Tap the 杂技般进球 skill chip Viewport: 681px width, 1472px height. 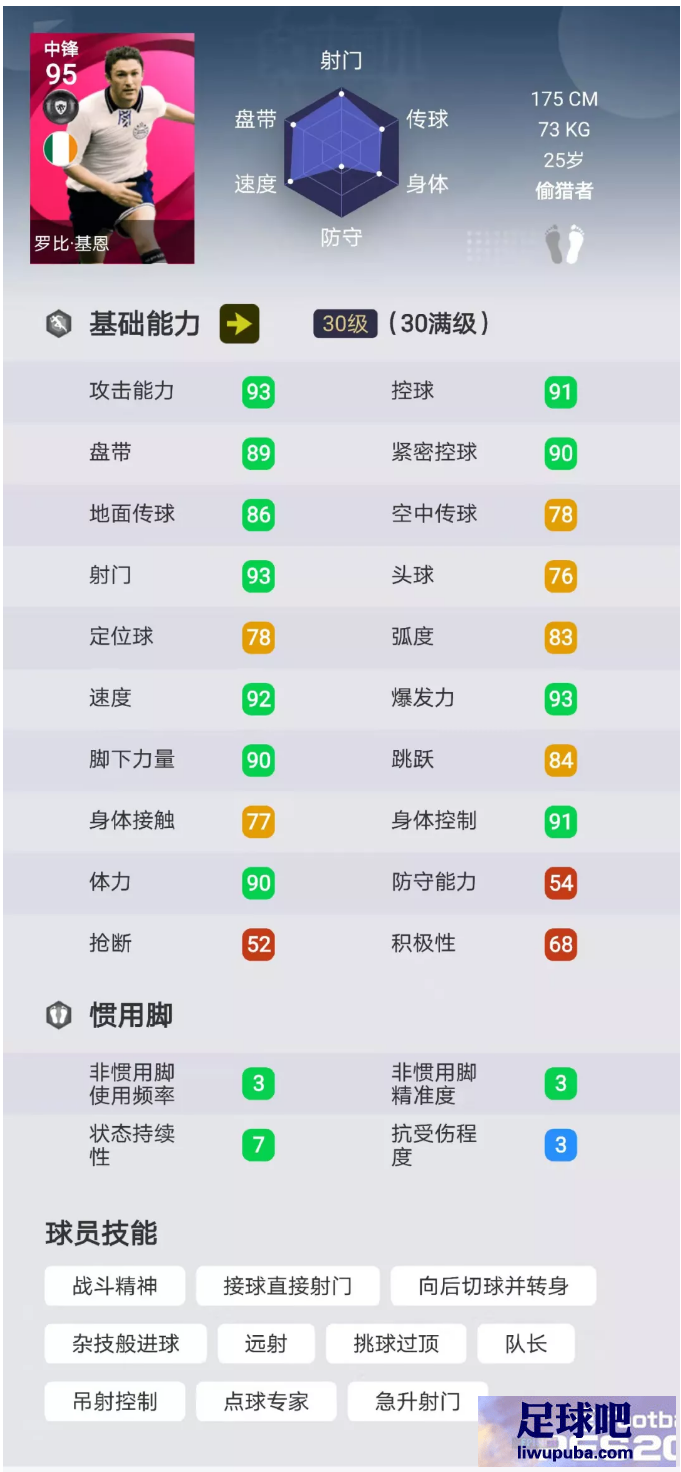(126, 1344)
